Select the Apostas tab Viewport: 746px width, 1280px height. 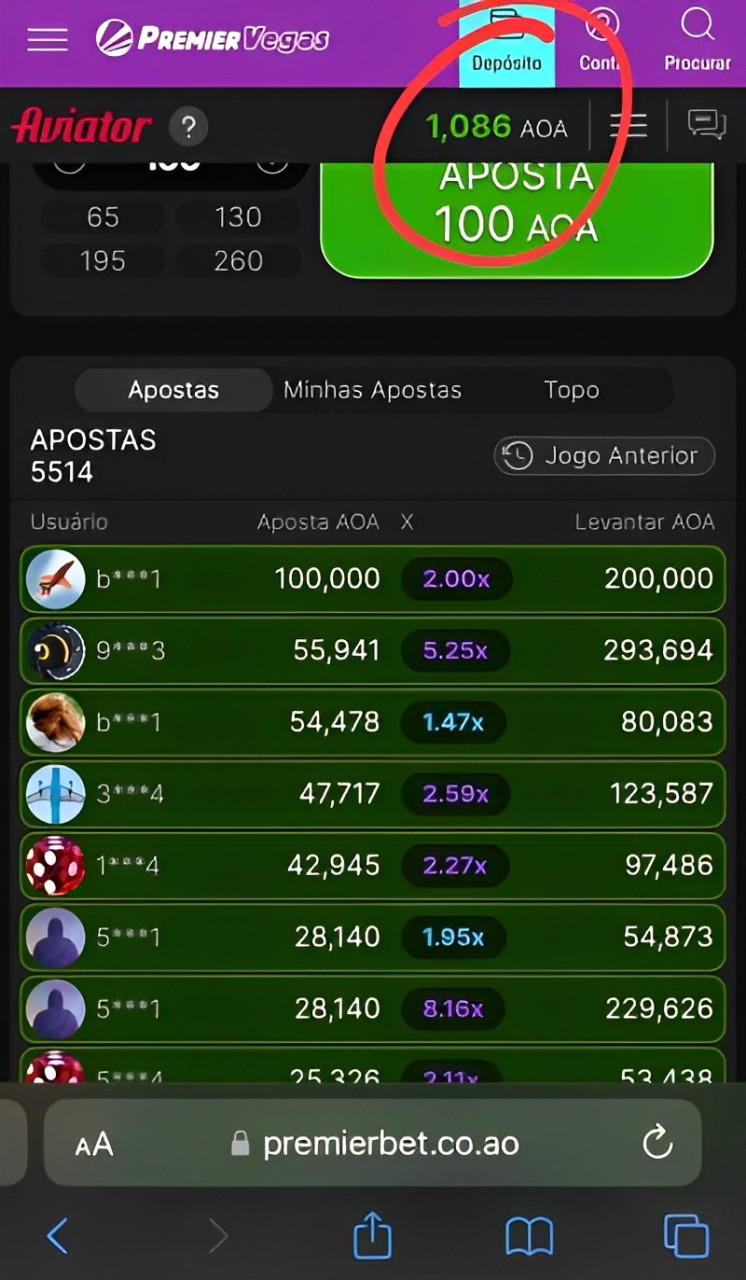[173, 390]
